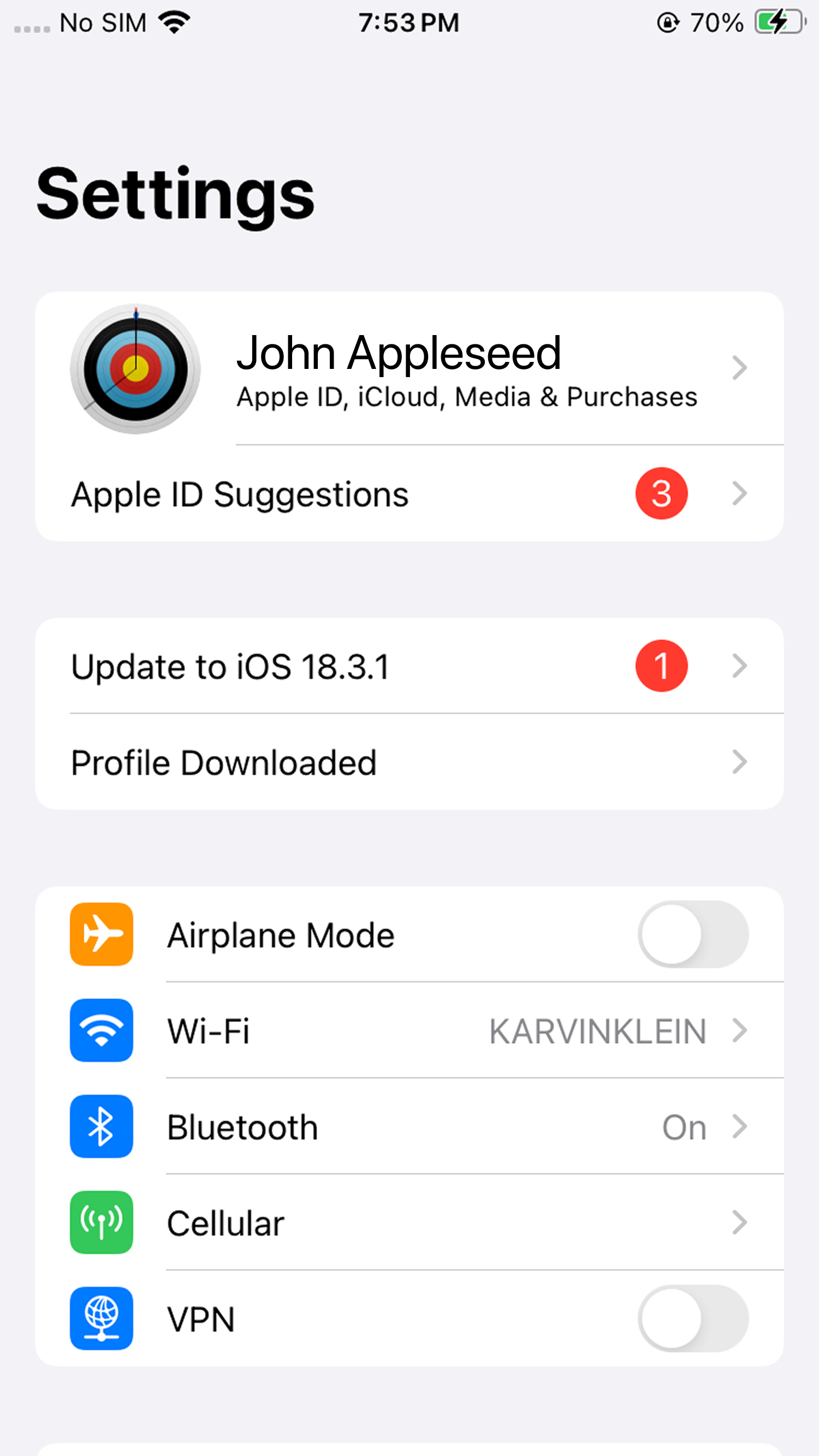This screenshot has height=1456, width=819.
Task: Open John Appleseed's Apple ID account
Action: 408,368
